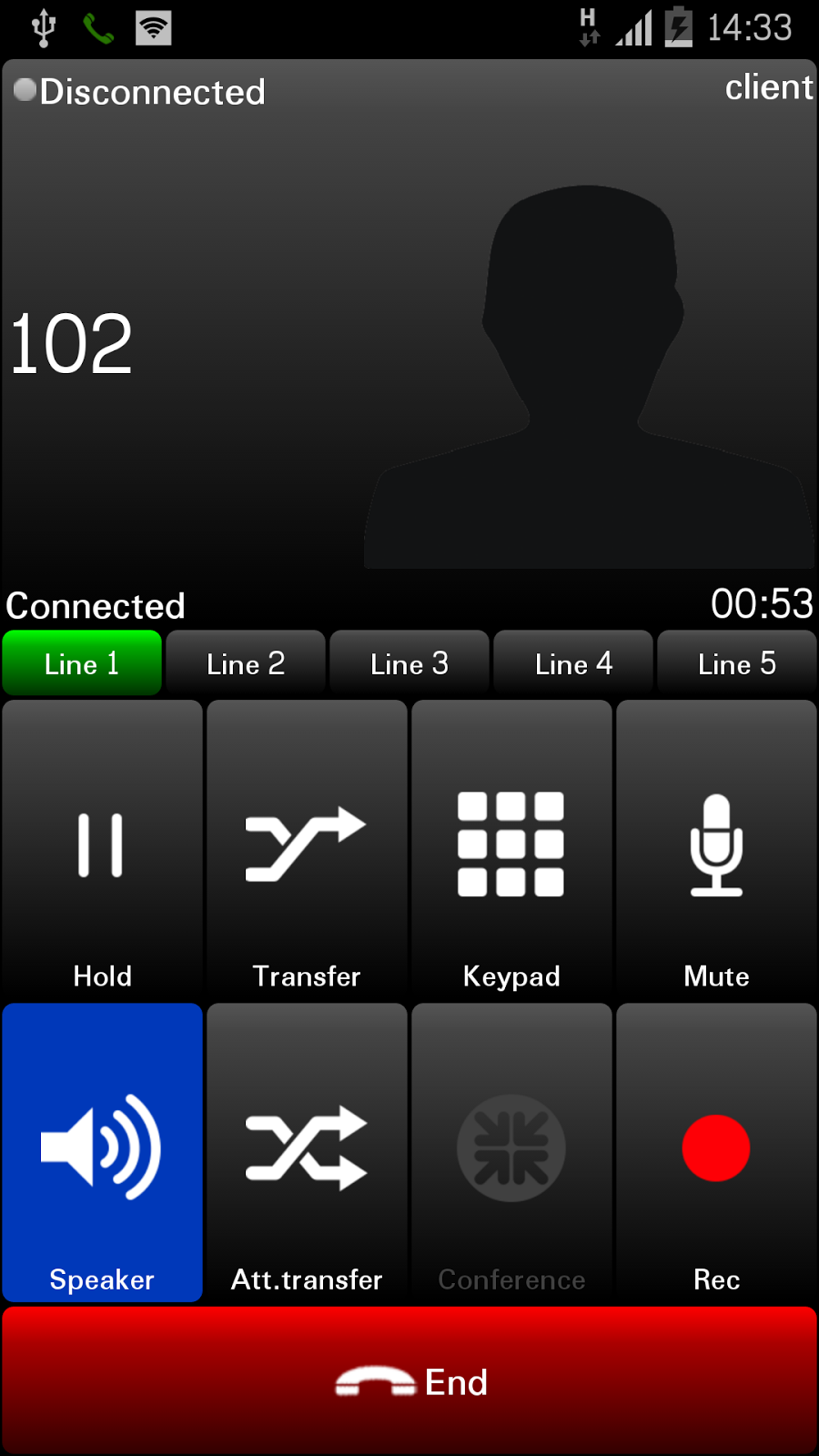Select the Line 3 tab
Screen dimensions: 819x1456
tap(409, 663)
